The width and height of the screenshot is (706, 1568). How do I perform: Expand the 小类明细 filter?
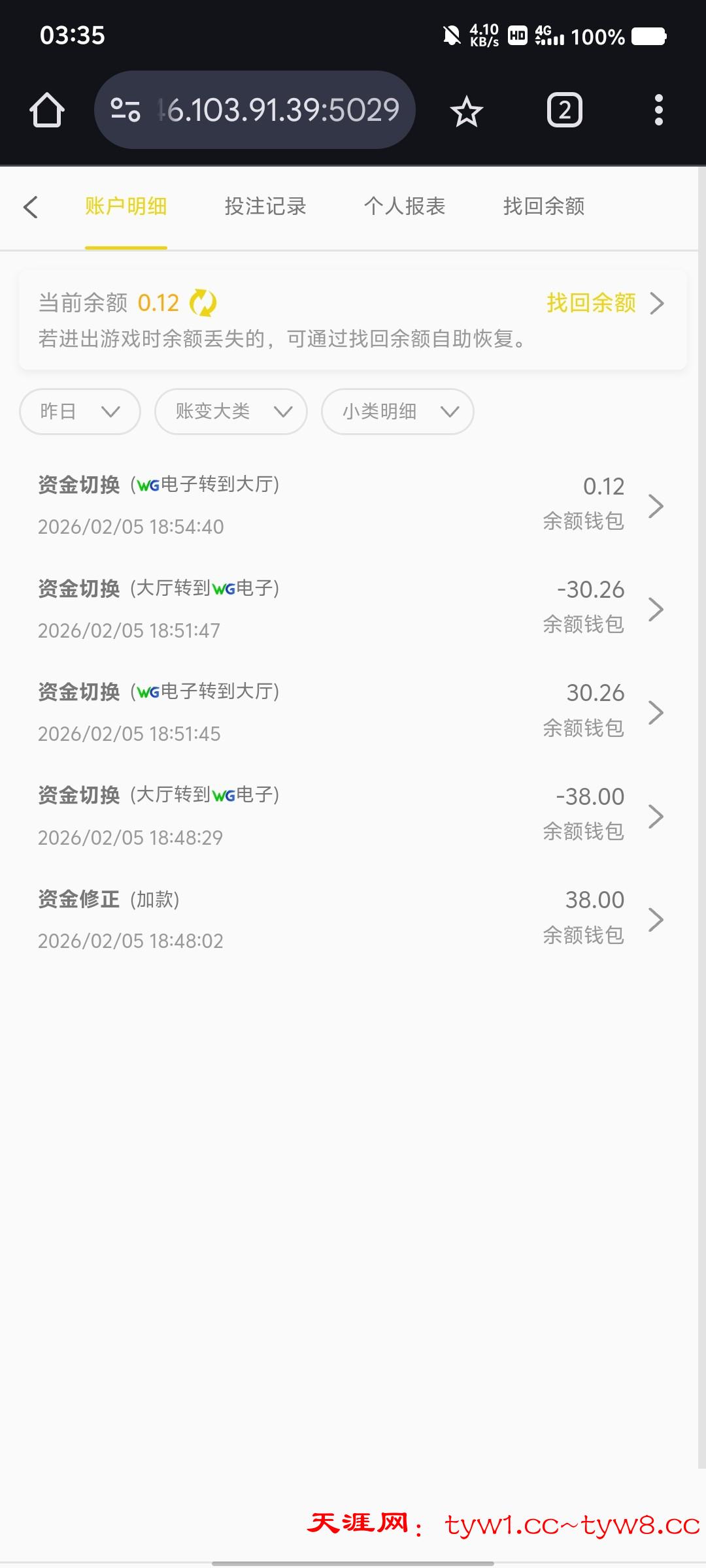[397, 412]
